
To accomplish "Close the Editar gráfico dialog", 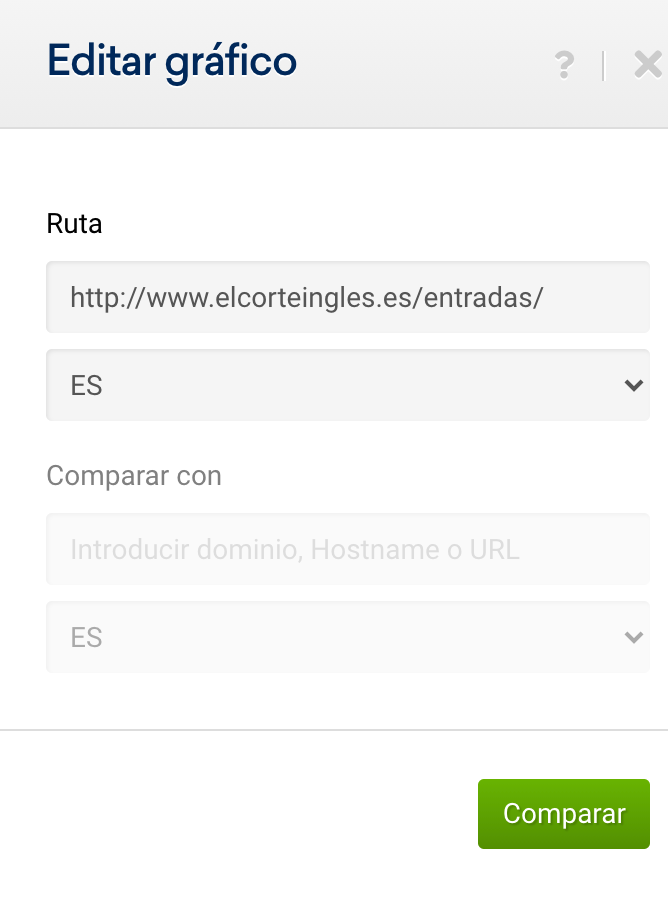I will click(x=648, y=66).
